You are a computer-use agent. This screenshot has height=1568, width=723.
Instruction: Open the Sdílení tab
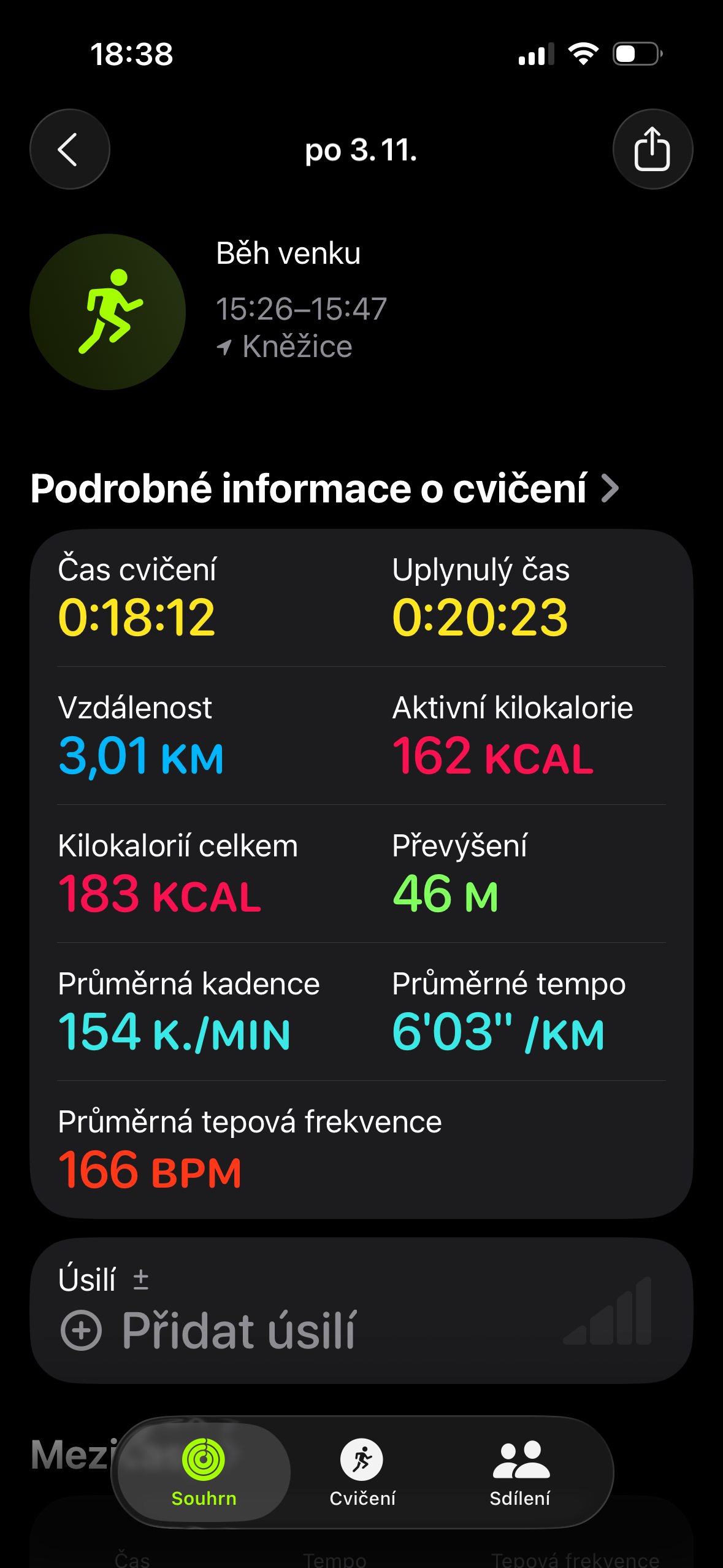pos(520,1472)
